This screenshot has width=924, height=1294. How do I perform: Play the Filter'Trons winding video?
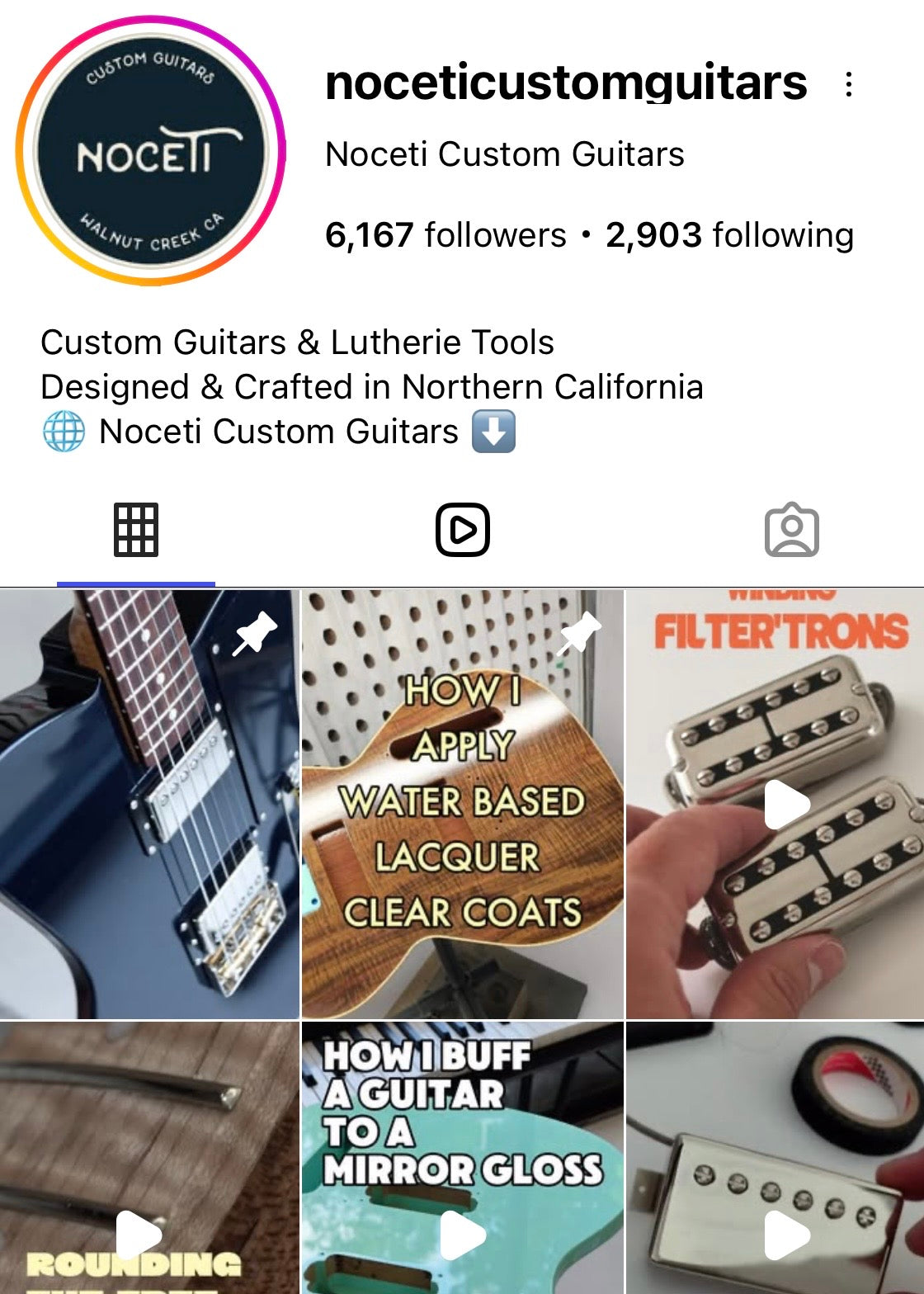click(x=775, y=804)
